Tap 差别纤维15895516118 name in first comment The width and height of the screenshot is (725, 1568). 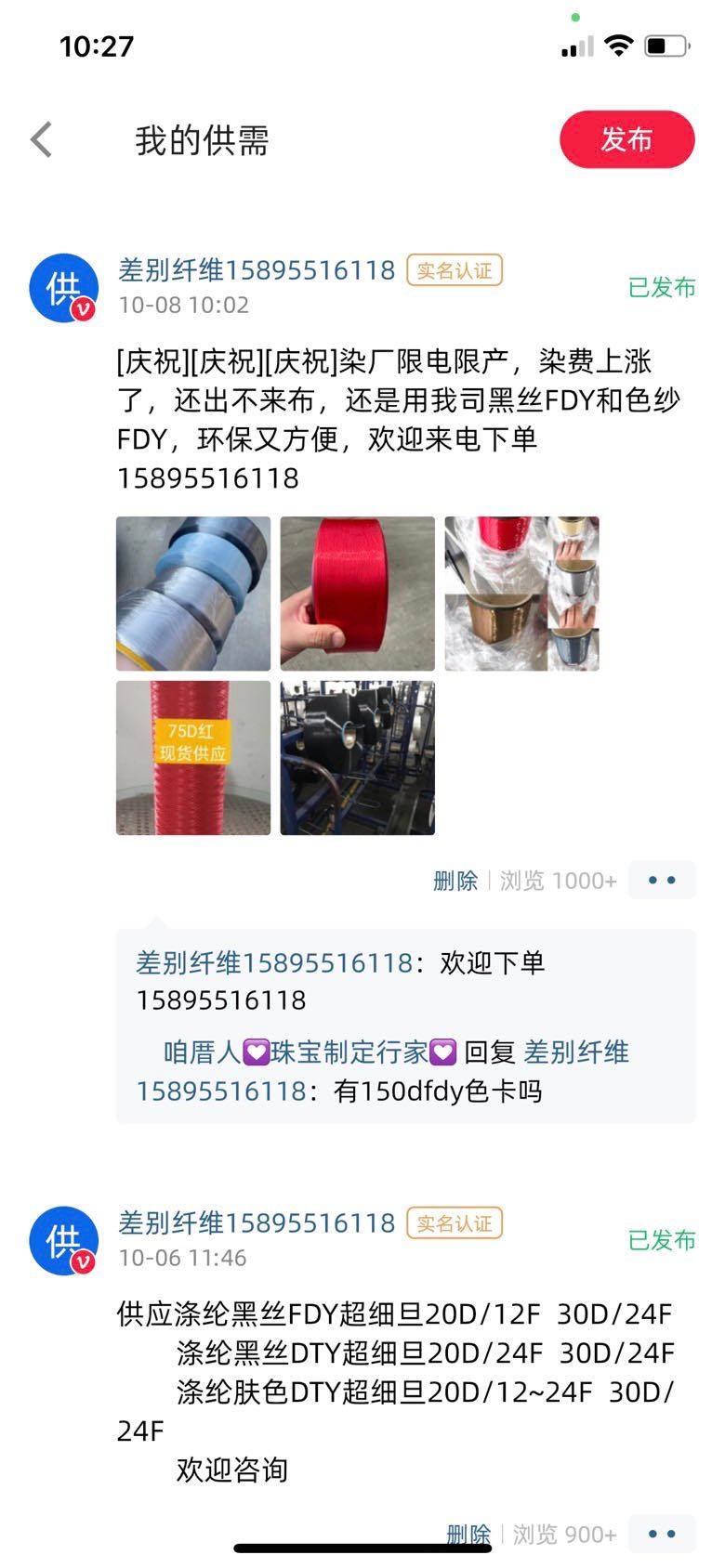(274, 963)
